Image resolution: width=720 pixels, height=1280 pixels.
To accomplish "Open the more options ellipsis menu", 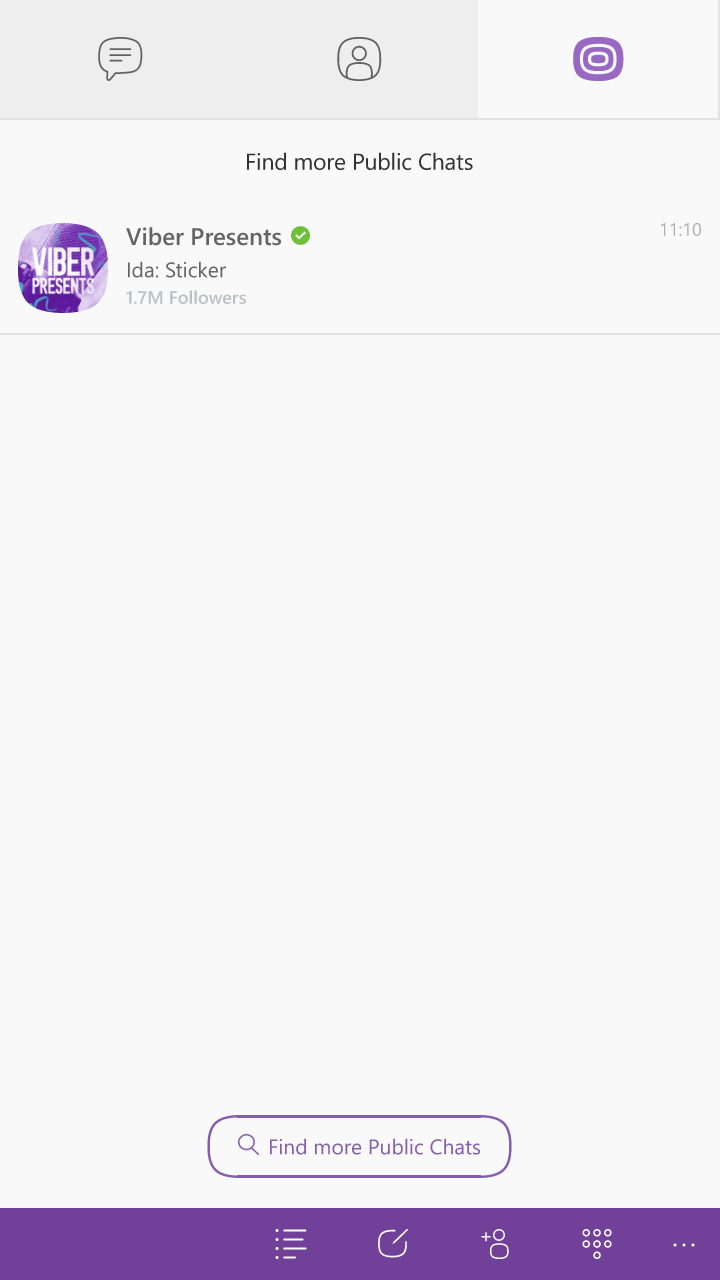I will tap(684, 1245).
